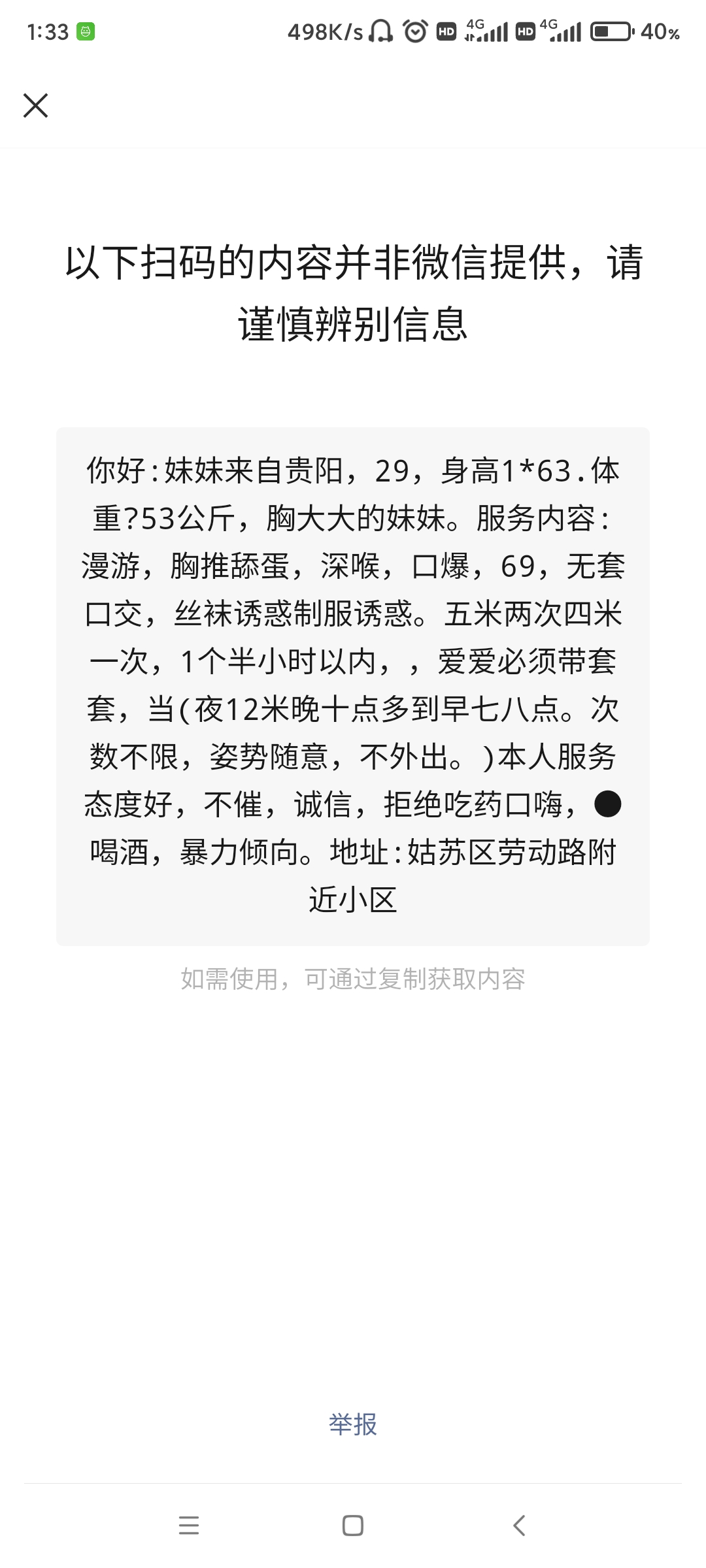Close the scan result page
Viewport: 706px width, 1568px height.
35,105
